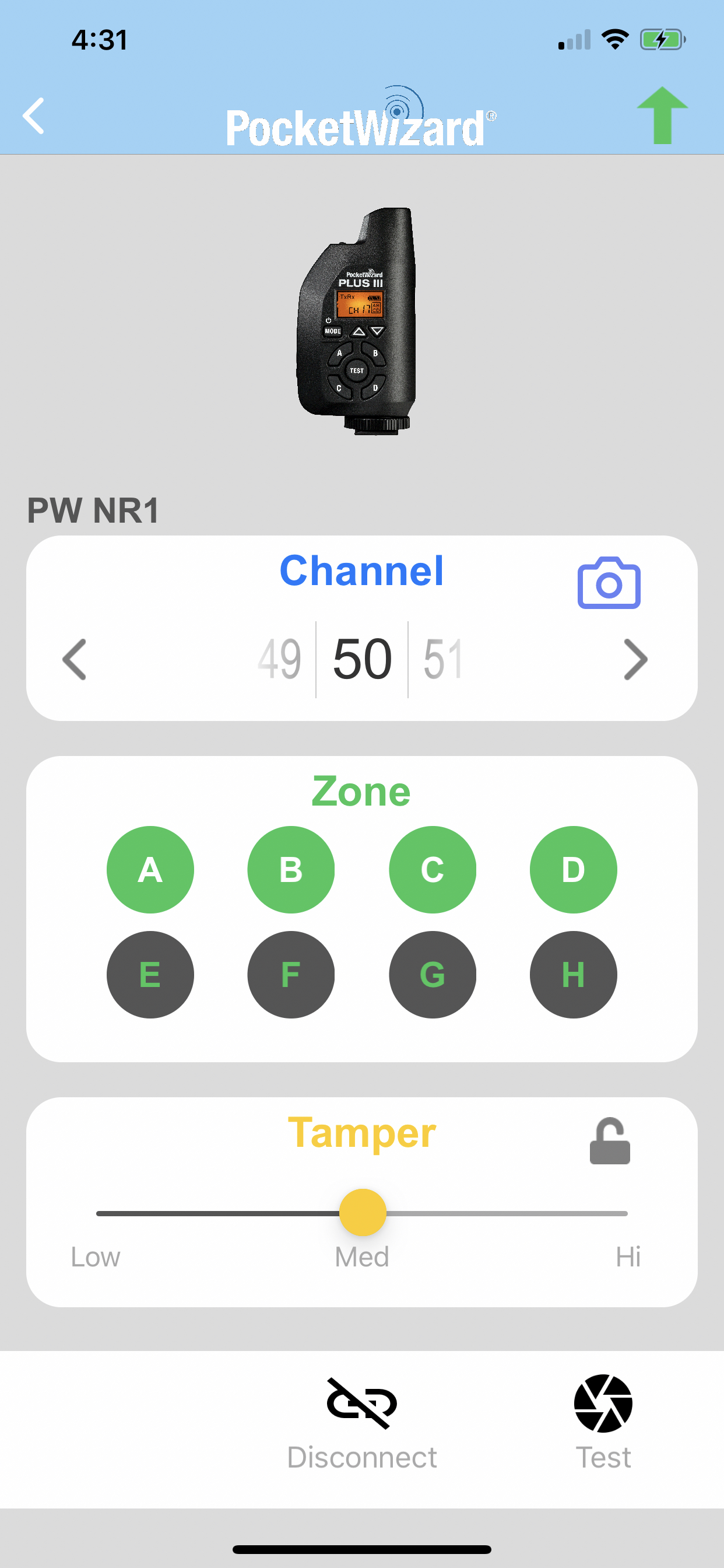Screen dimensions: 724x1568
Task: Tap the Zone section header
Action: (x=361, y=790)
